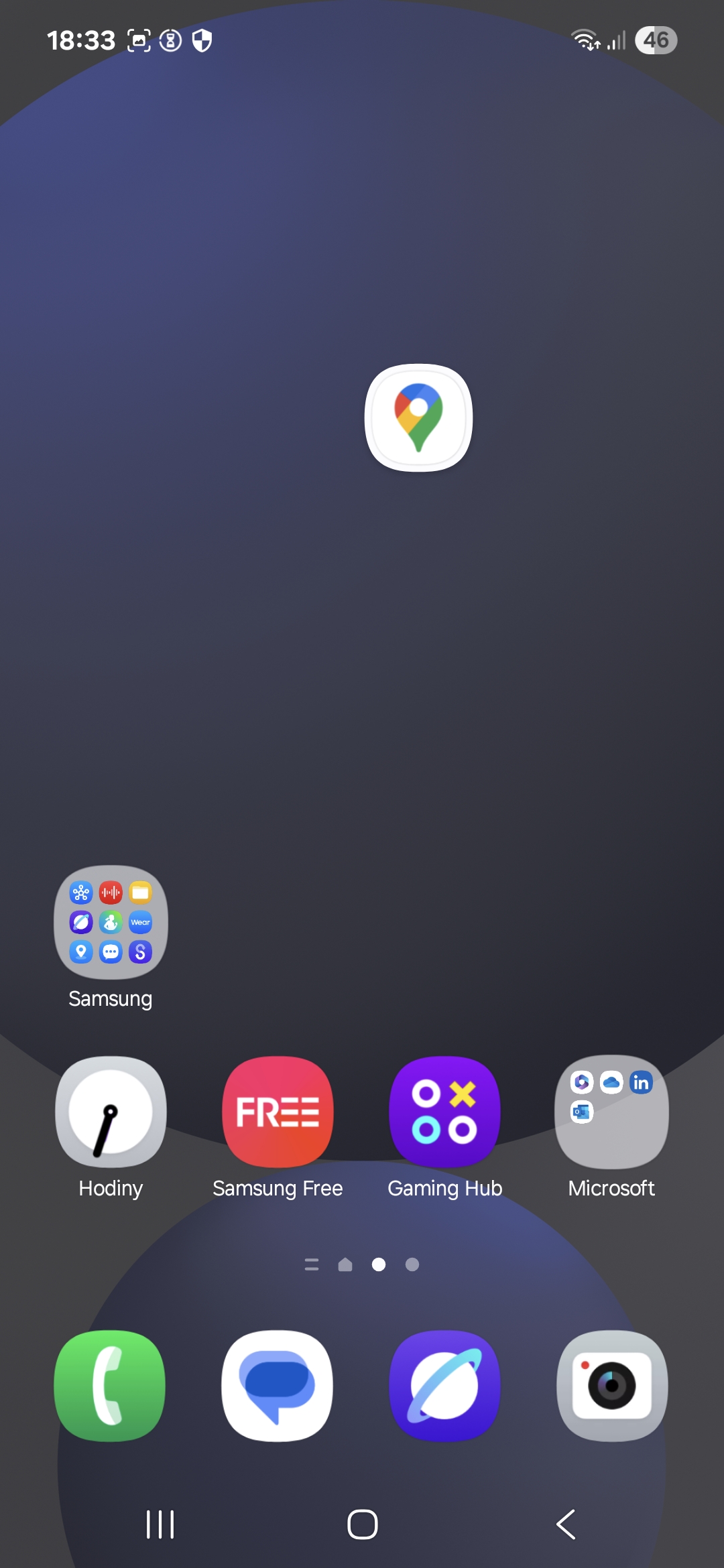Viewport: 724px width, 1568px height.
Task: Open the Messages app in the dock
Action: (x=278, y=1386)
